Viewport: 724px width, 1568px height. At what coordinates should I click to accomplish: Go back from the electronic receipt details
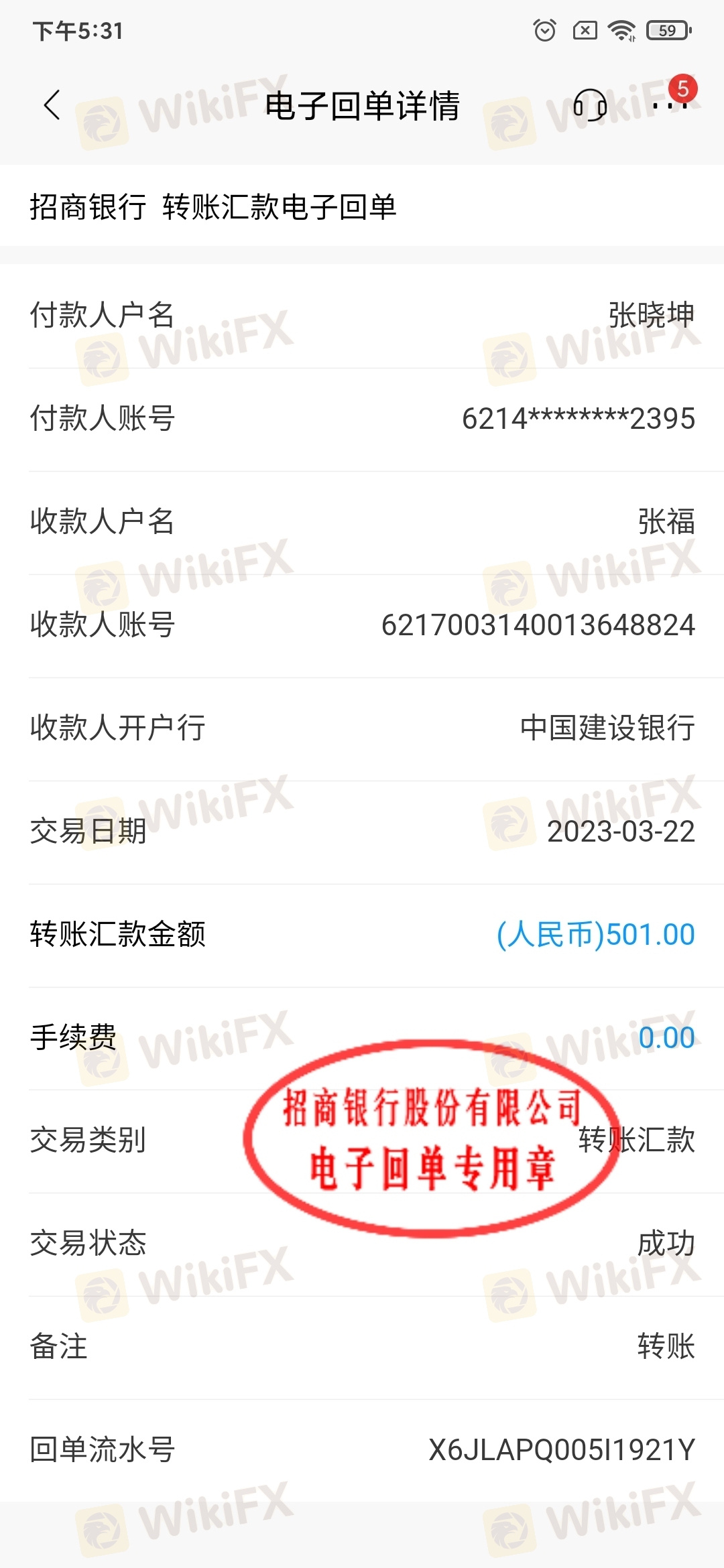(52, 105)
